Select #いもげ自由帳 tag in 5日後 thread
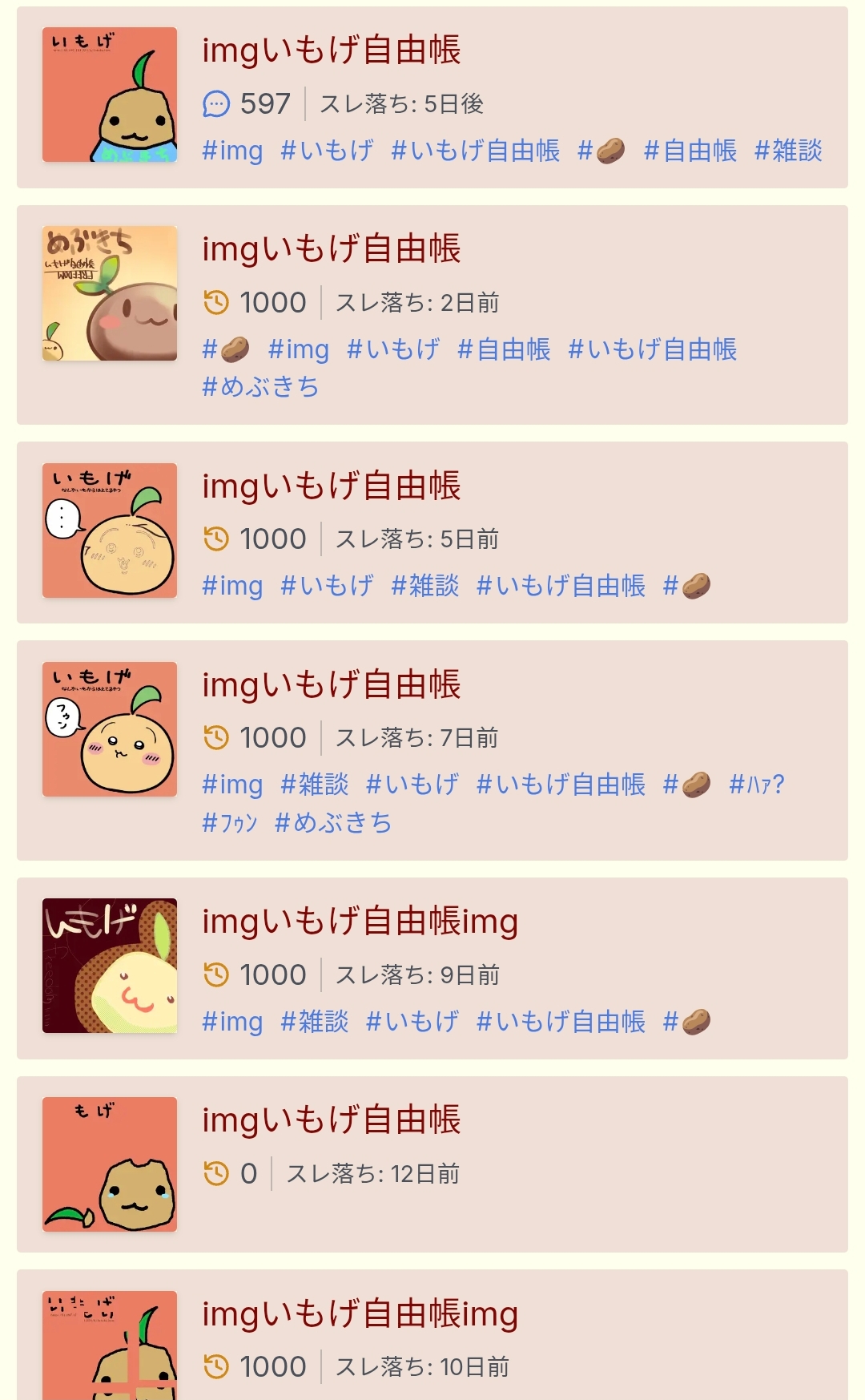Viewport: 865px width, 1400px height. 475,151
